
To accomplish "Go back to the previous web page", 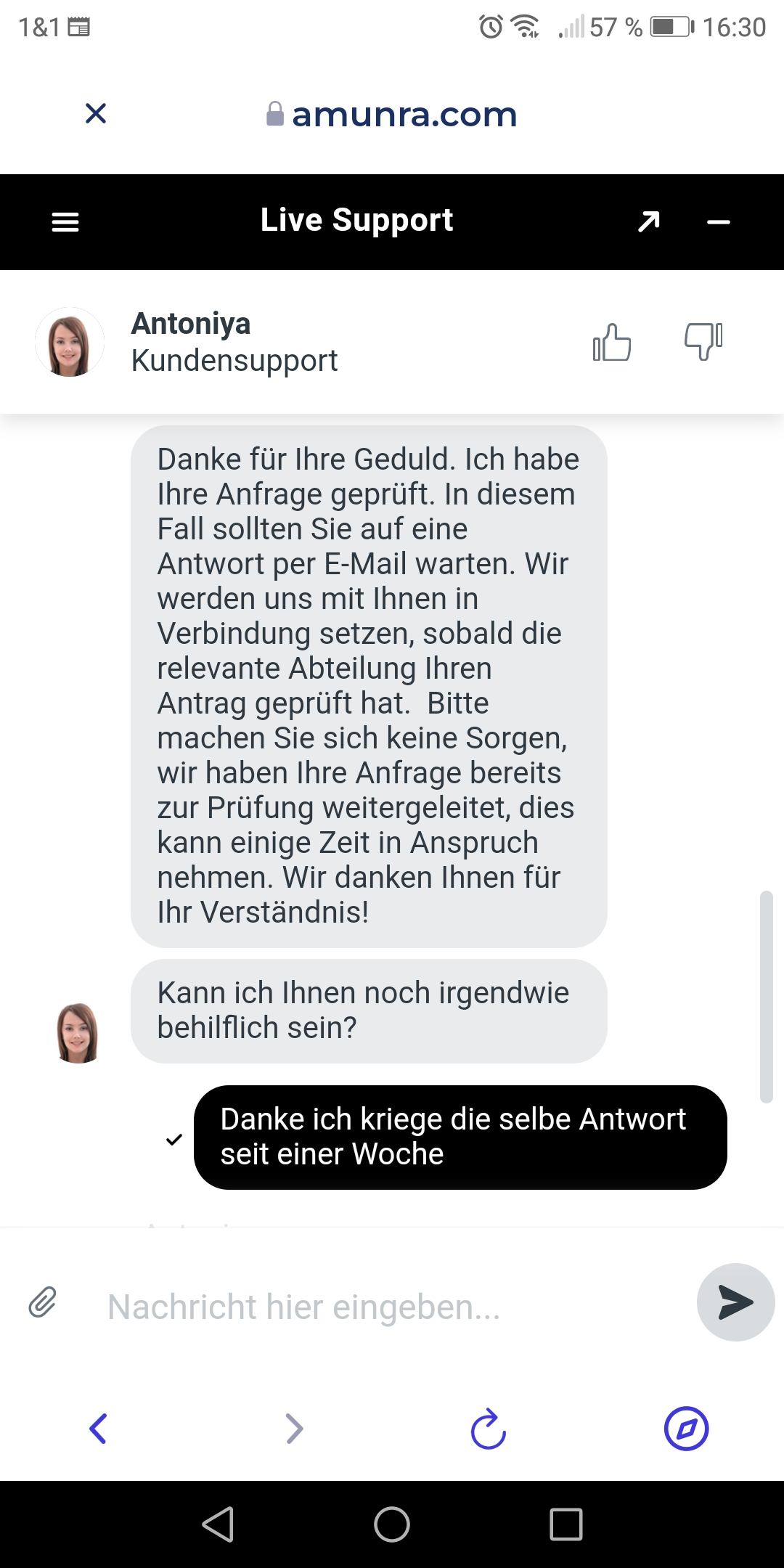I will 98,1429.
